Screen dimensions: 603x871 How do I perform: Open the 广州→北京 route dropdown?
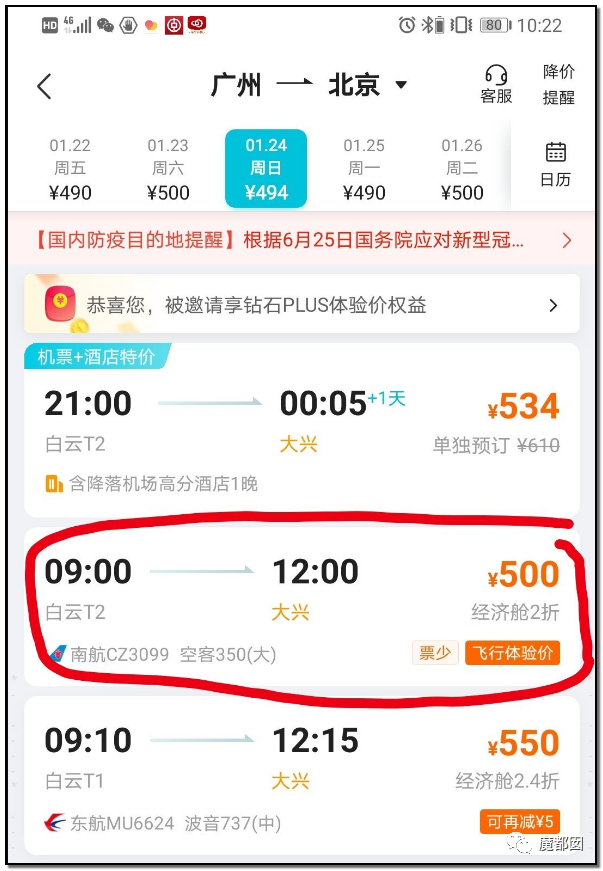click(x=310, y=85)
